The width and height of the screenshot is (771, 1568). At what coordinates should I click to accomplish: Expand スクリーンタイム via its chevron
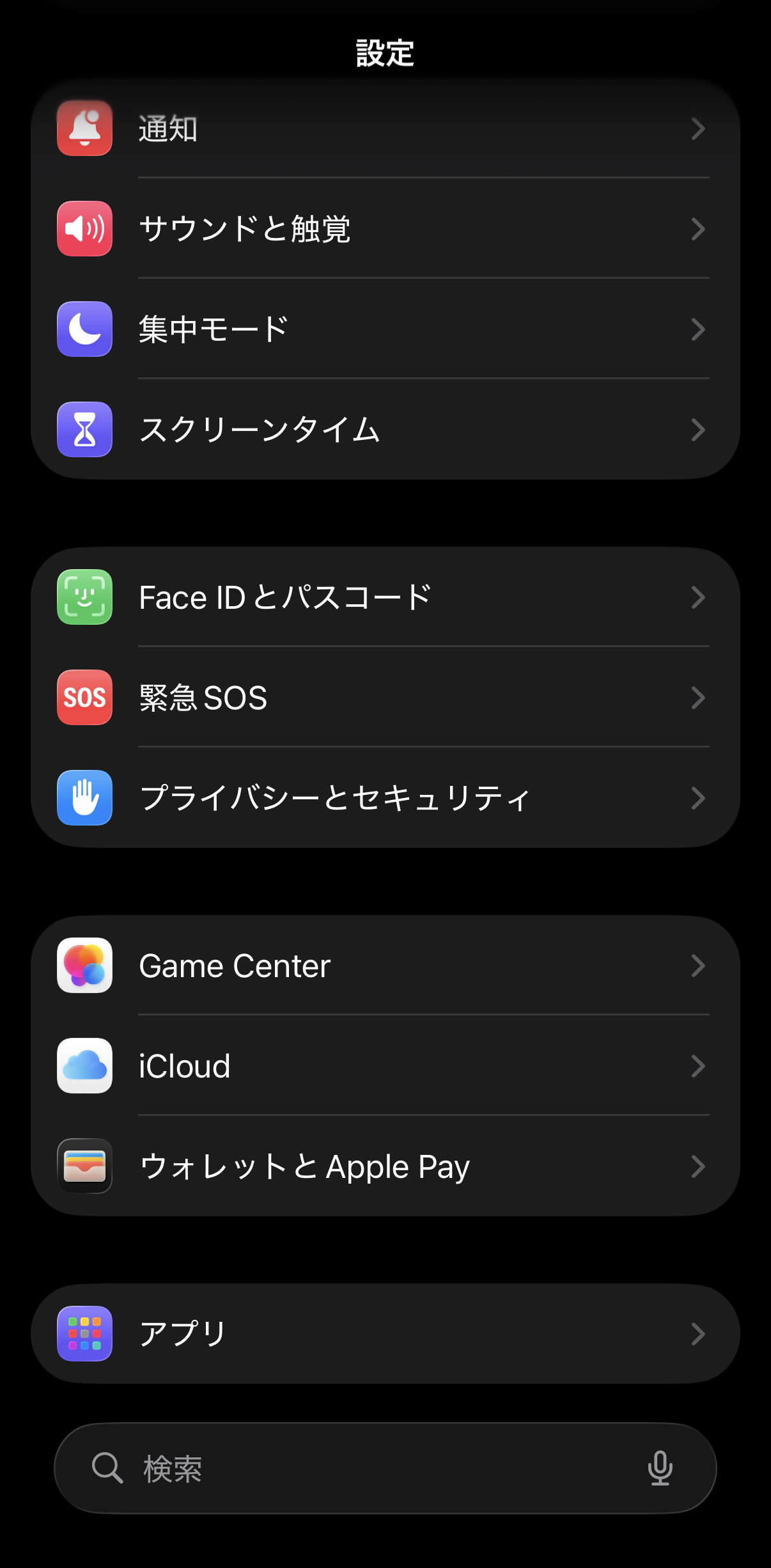(x=698, y=430)
